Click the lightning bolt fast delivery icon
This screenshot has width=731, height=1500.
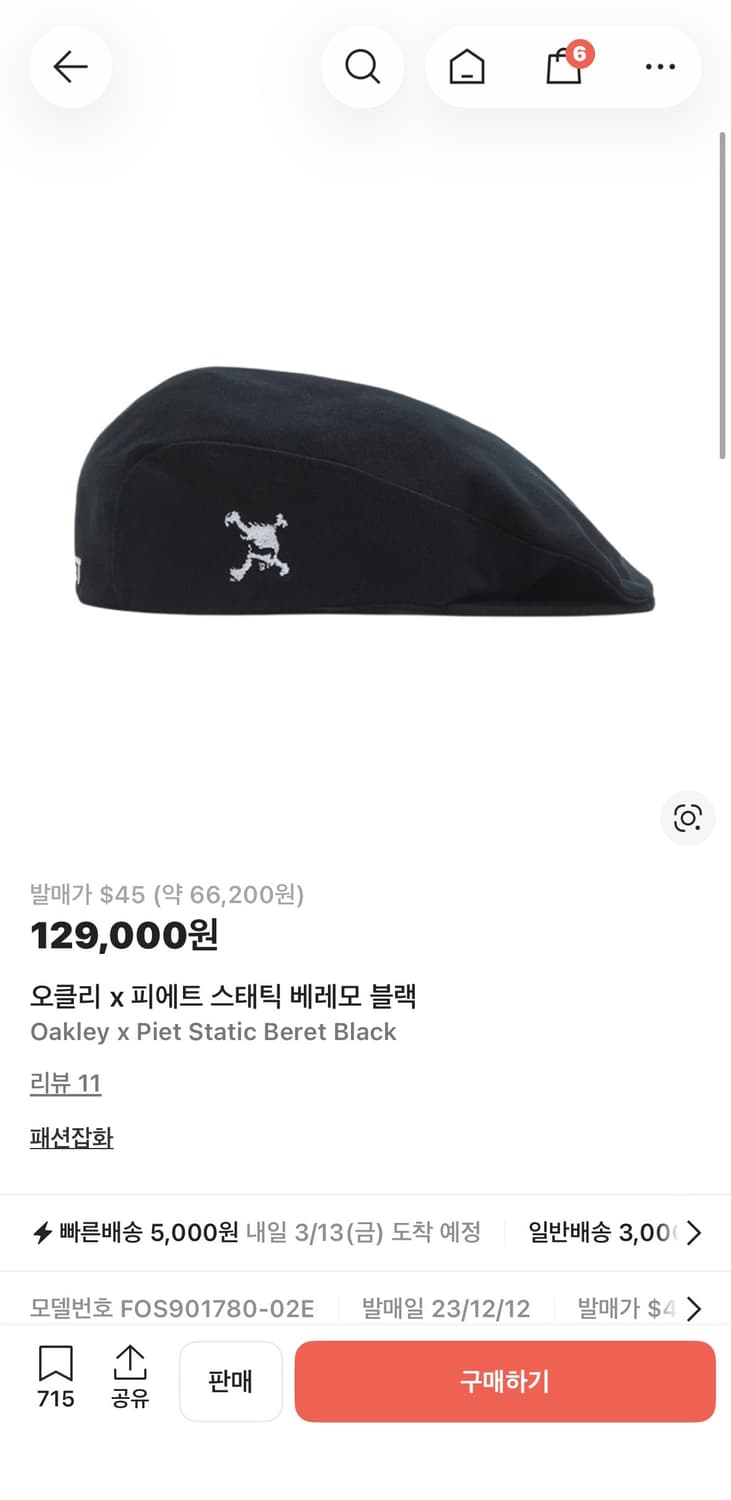[41, 1233]
